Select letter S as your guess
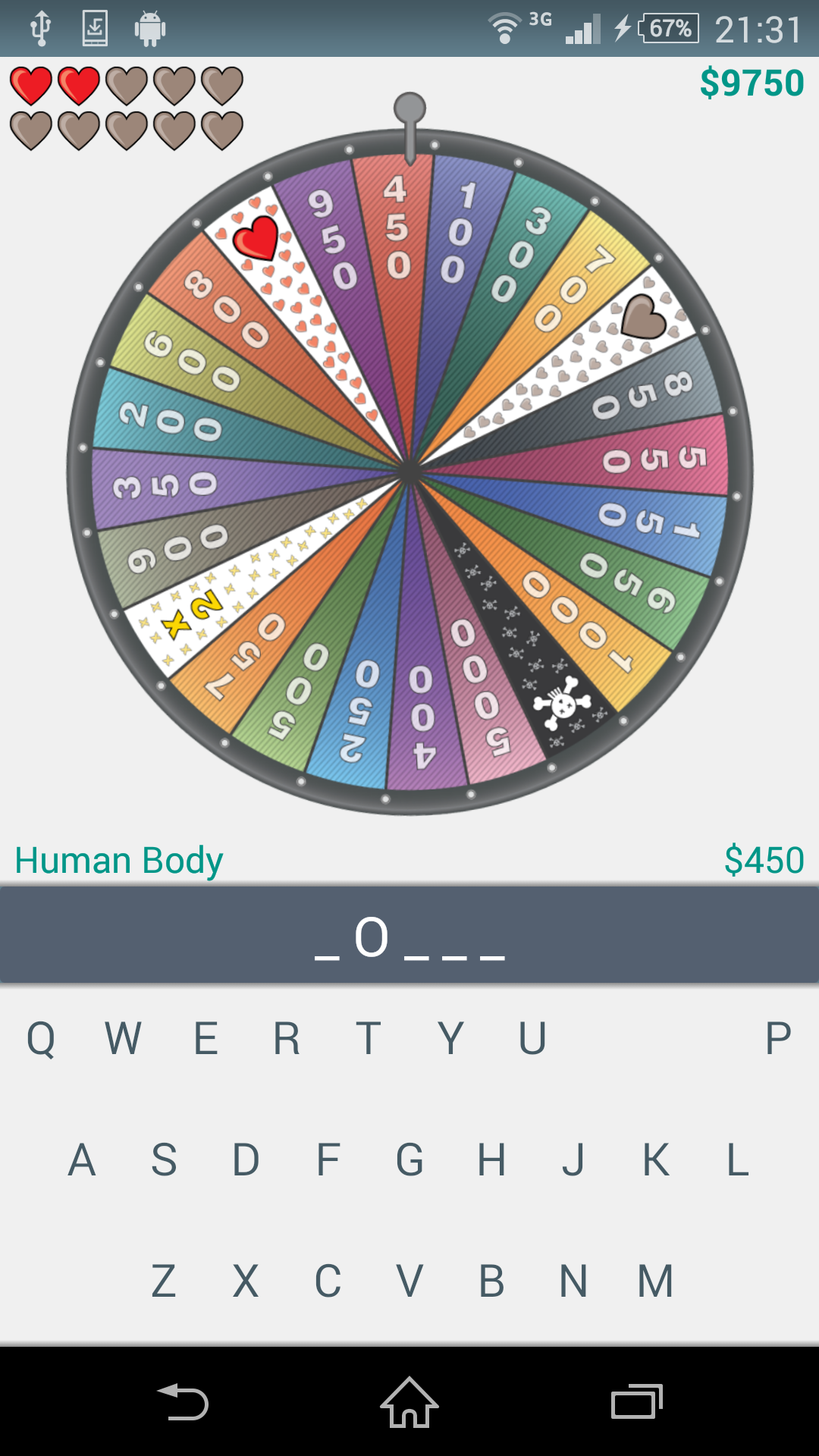819x1456 pixels. click(164, 1159)
